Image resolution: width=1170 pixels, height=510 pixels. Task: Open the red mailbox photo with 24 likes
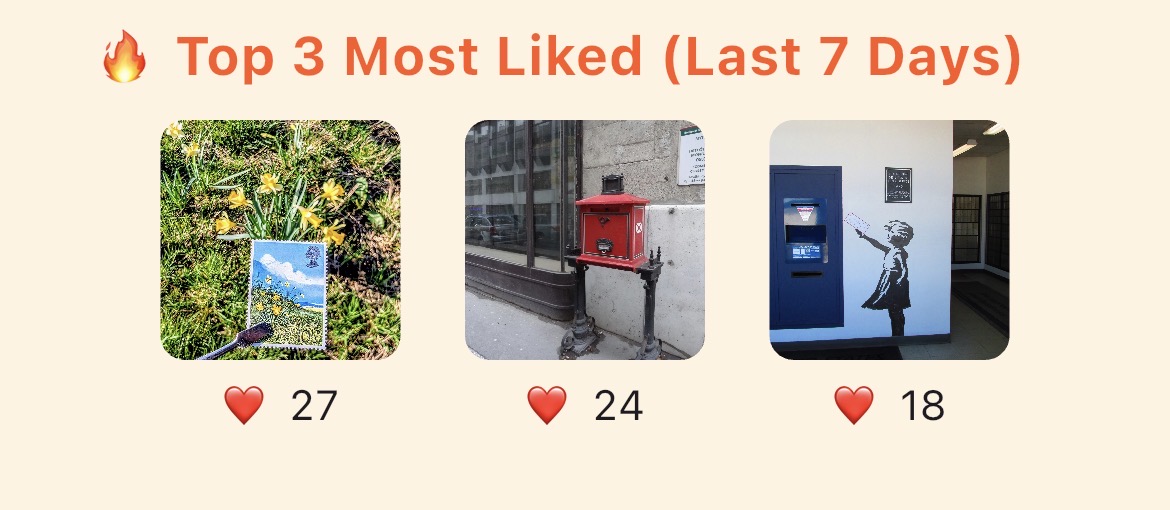pos(585,240)
